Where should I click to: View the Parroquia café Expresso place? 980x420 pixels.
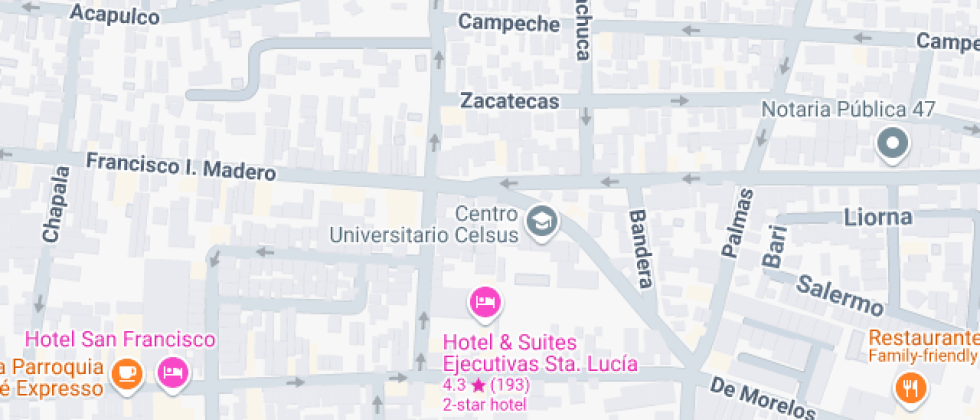point(126,372)
